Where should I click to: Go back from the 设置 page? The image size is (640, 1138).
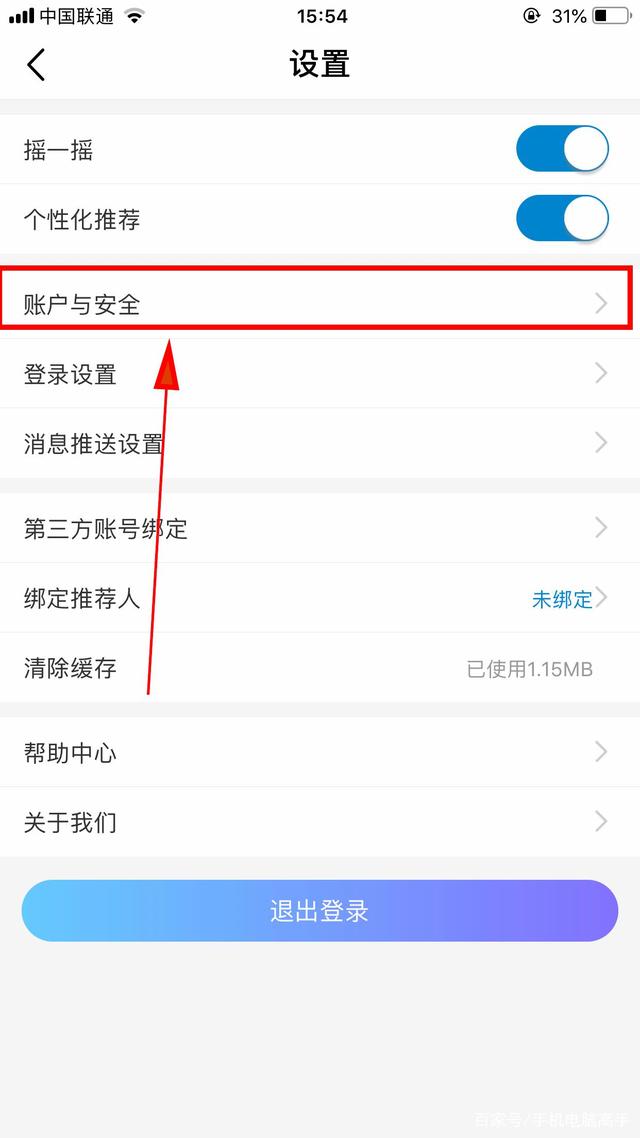tap(36, 65)
